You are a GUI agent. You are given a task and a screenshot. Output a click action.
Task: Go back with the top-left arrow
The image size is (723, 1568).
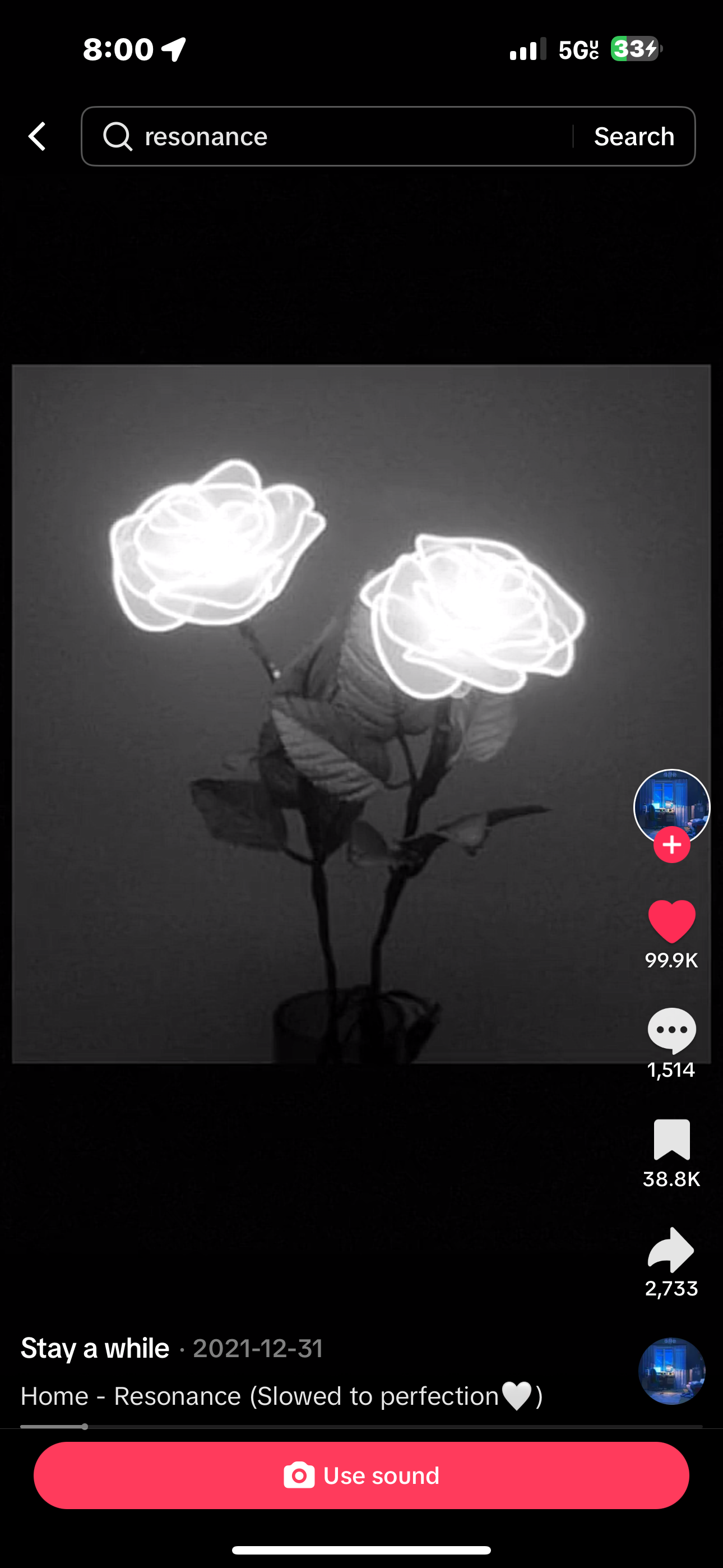[37, 136]
